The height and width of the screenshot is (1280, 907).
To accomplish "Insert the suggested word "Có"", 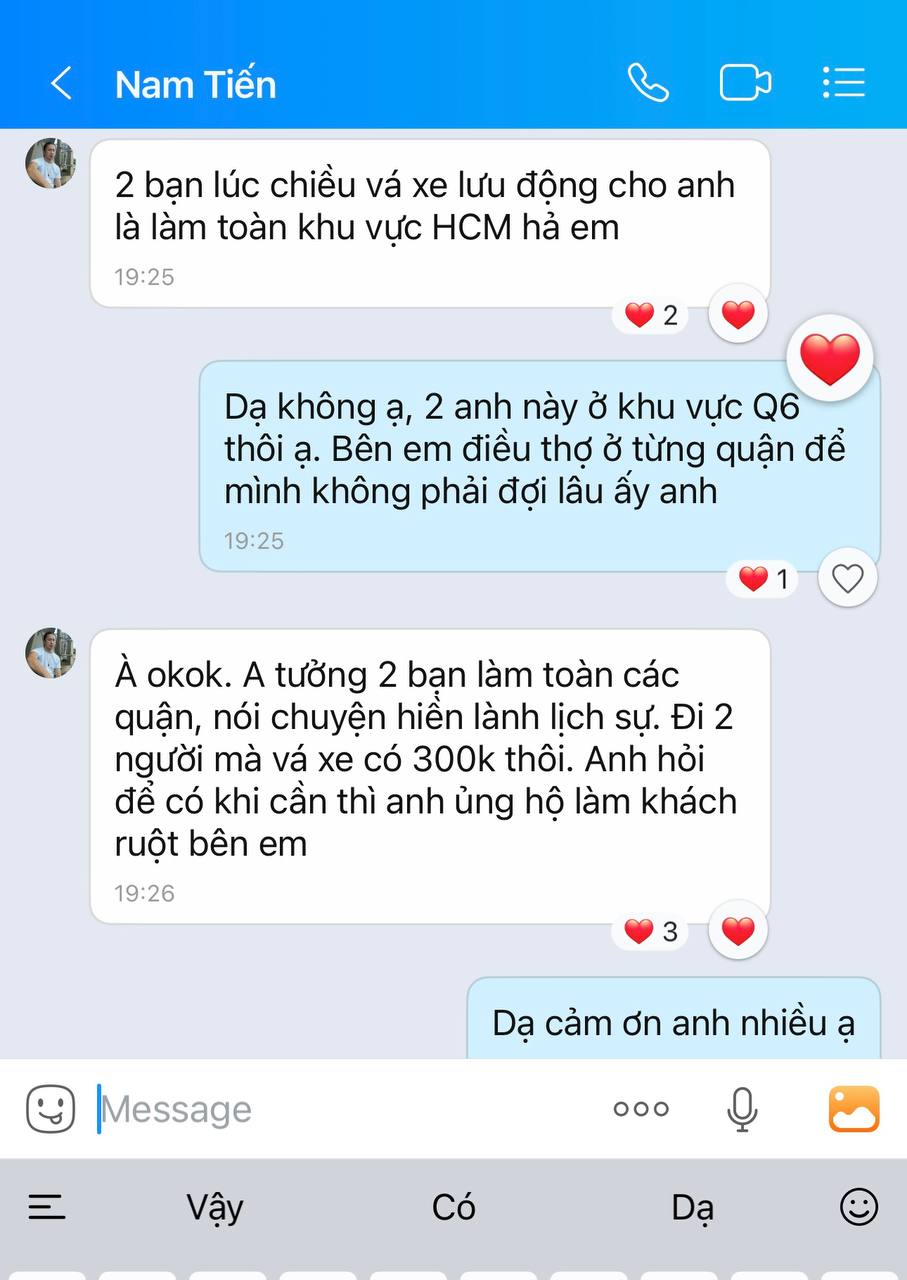I will tap(453, 1208).
